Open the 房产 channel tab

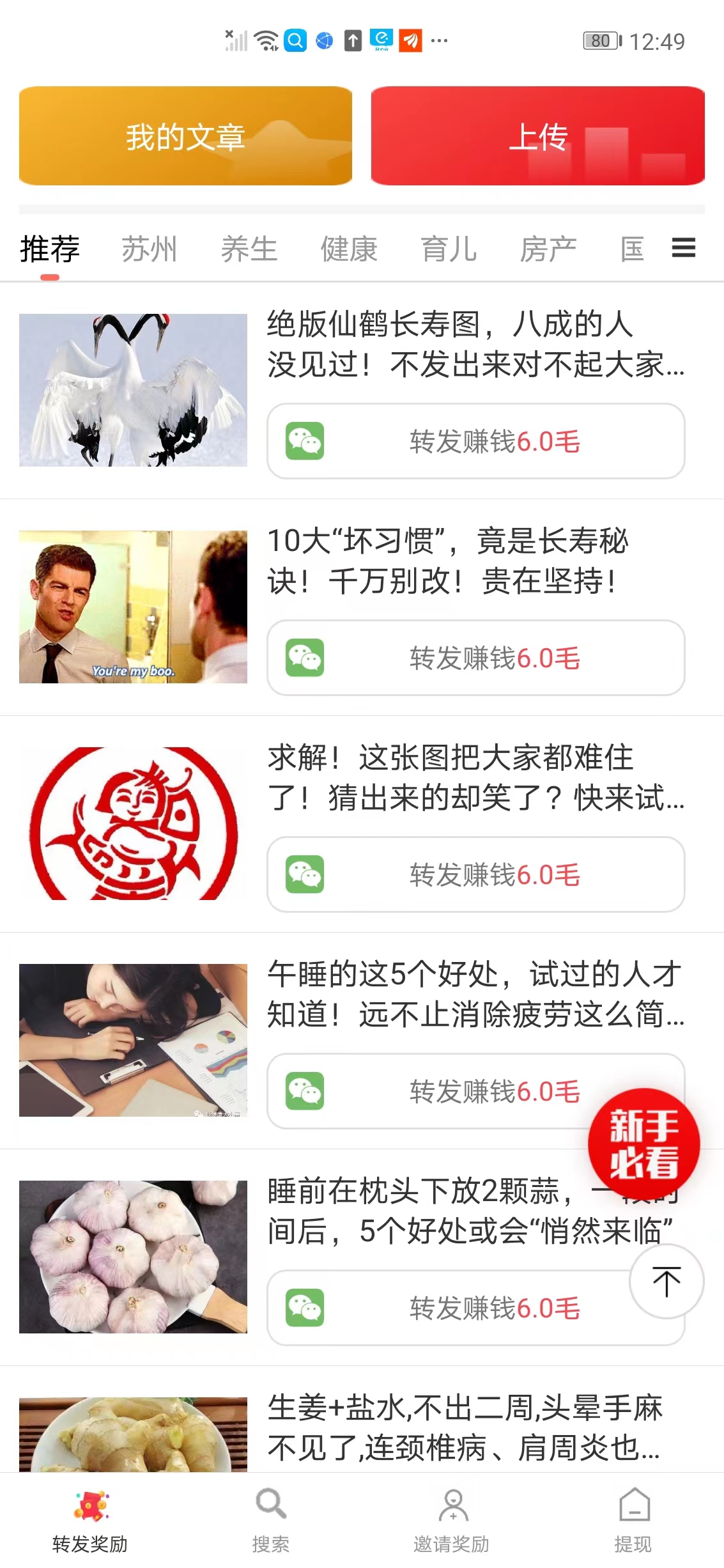(x=548, y=249)
